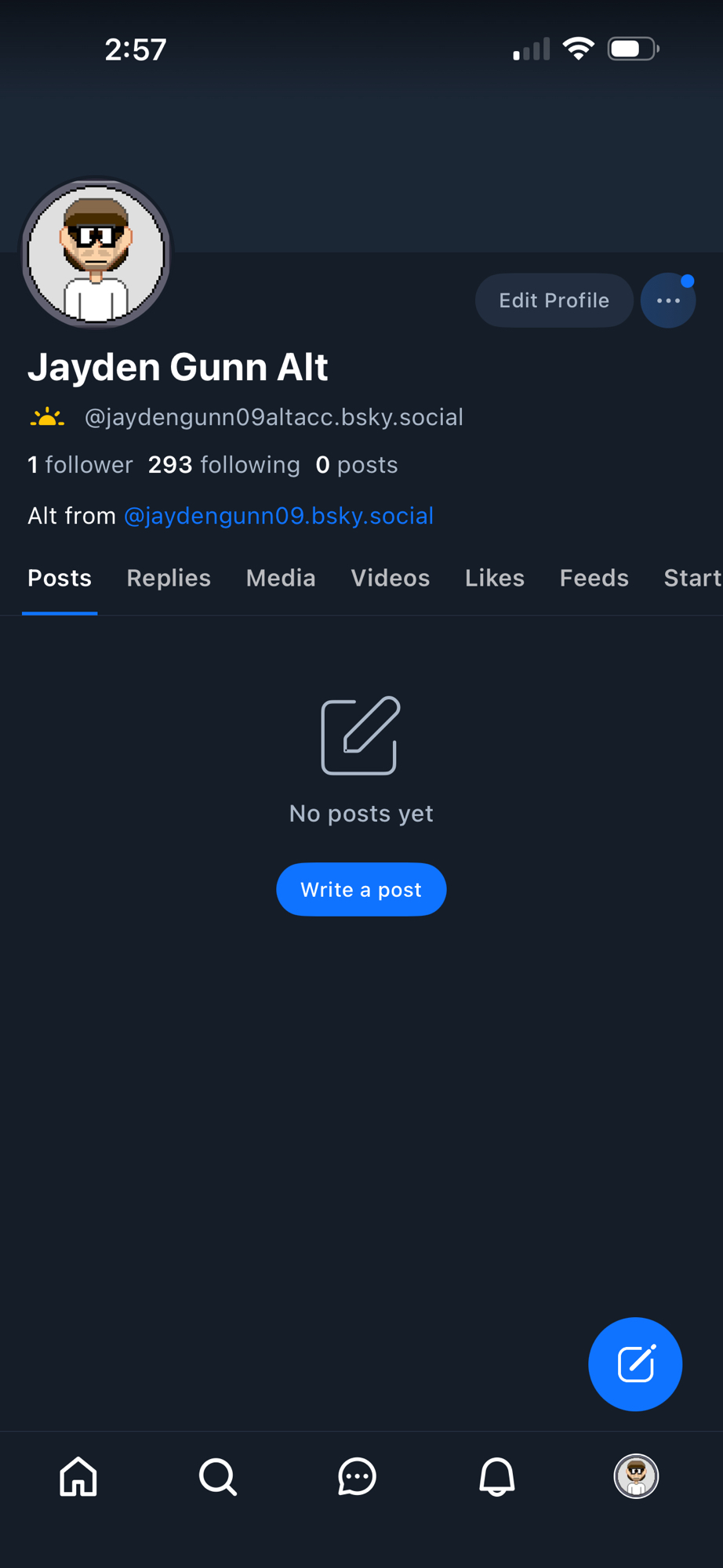The height and width of the screenshot is (1568, 723).
Task: Tap the profile avatar picture
Action: 96,254
